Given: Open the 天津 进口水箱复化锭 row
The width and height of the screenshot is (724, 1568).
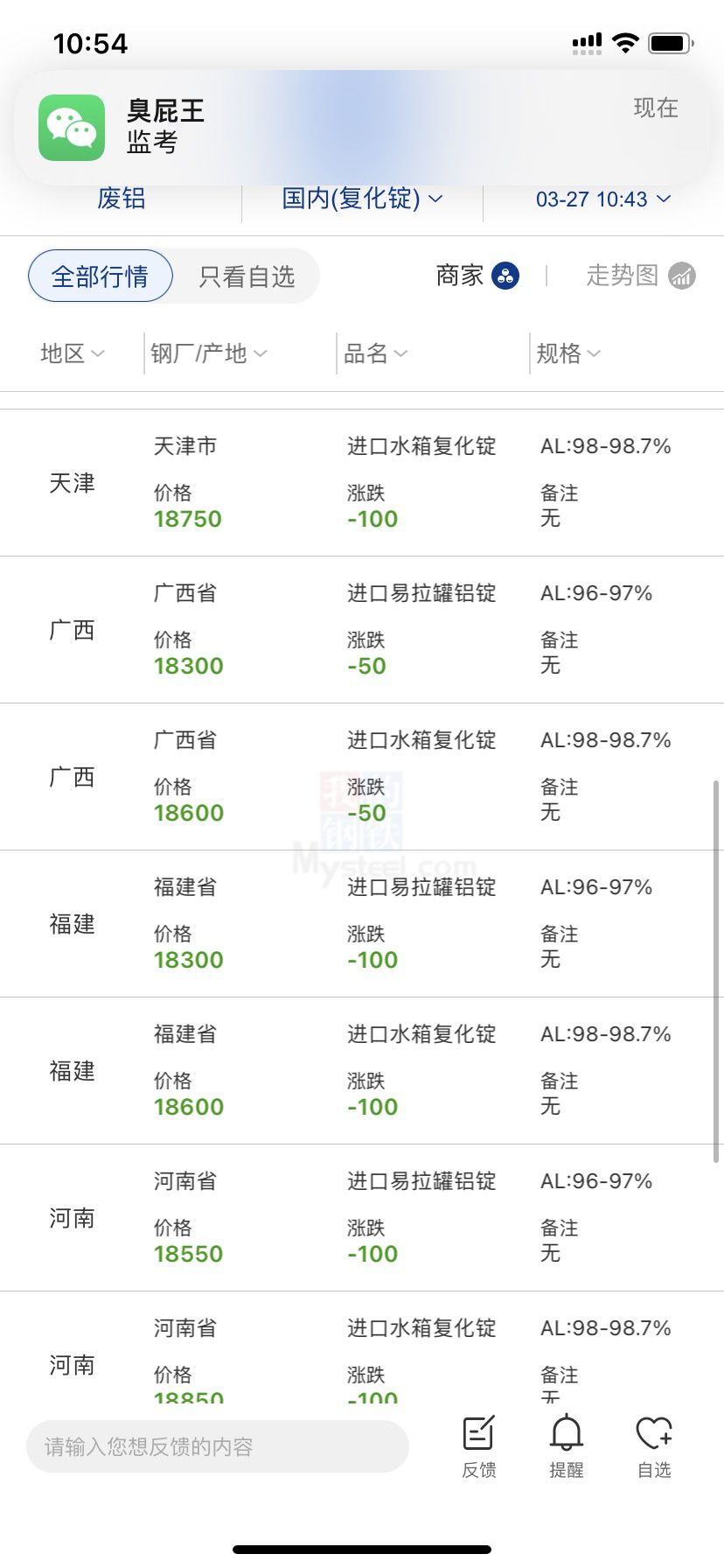Looking at the screenshot, I should (362, 482).
